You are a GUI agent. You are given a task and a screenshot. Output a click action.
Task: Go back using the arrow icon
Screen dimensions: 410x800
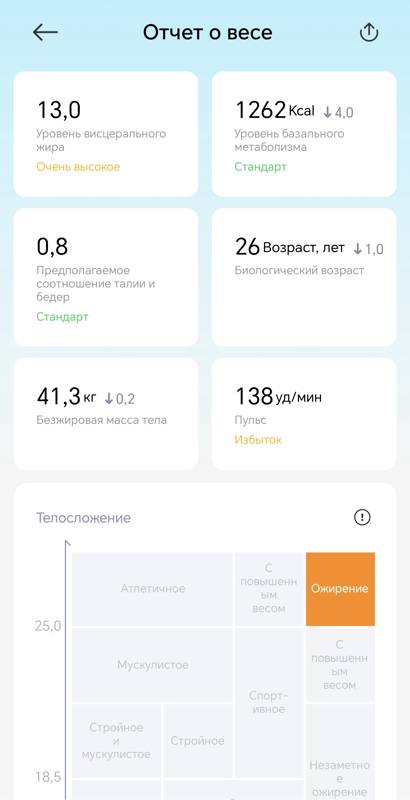click(x=45, y=33)
